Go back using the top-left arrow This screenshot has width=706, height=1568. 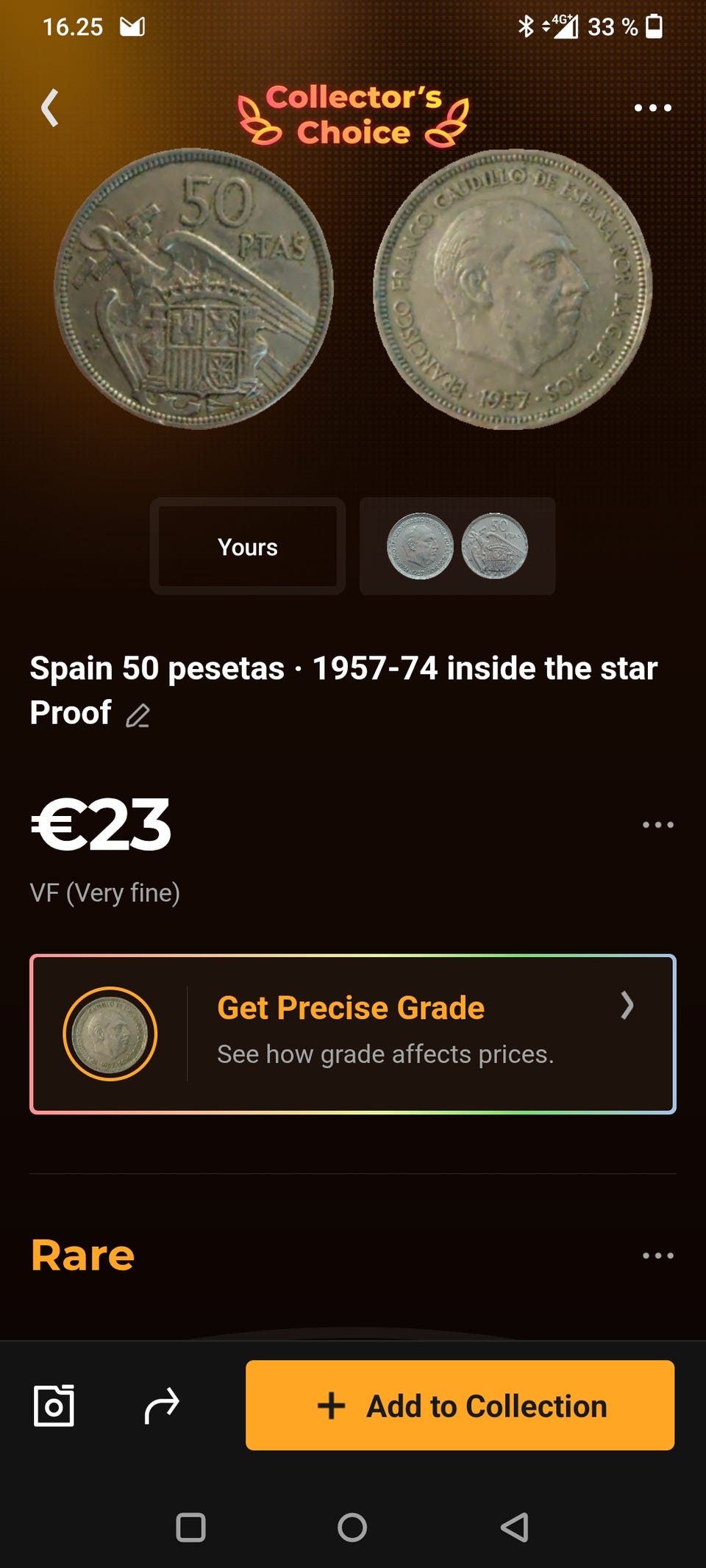(x=49, y=108)
